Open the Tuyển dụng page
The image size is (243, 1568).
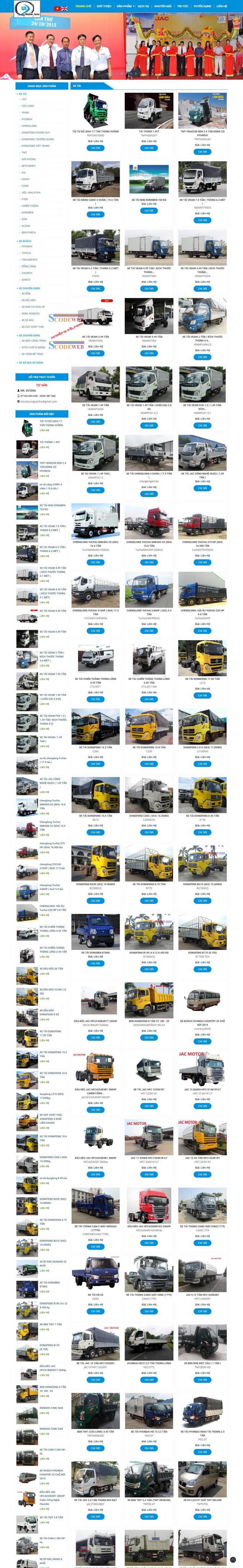click(202, 6)
